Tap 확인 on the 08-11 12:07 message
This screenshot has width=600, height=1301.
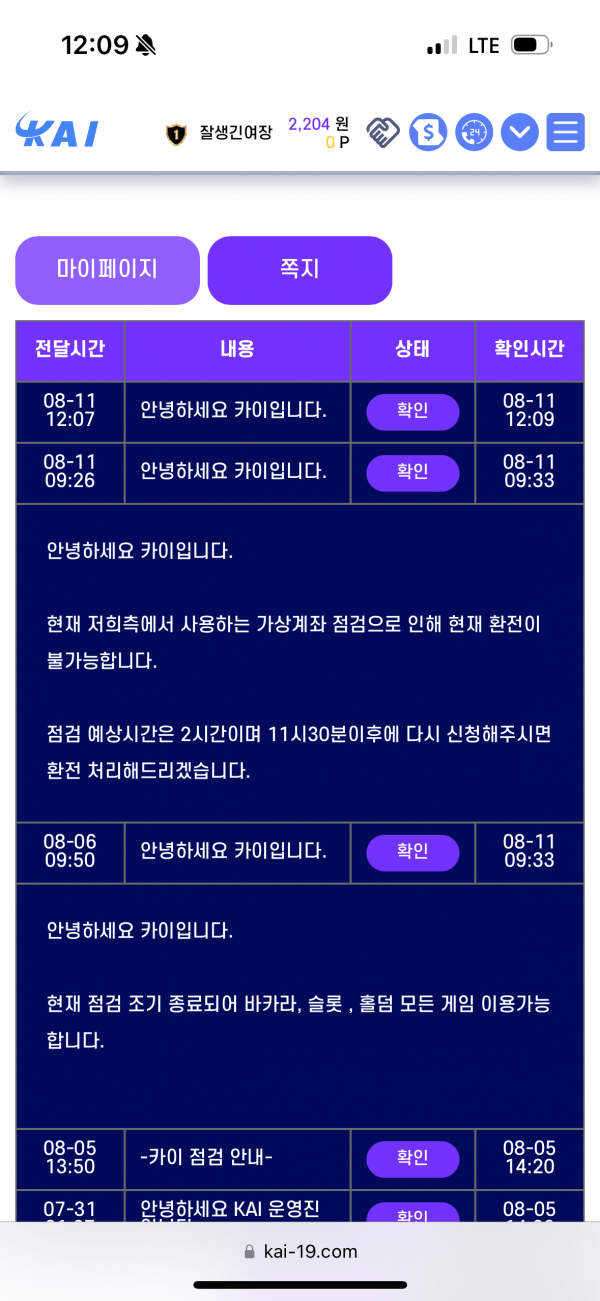tap(413, 411)
